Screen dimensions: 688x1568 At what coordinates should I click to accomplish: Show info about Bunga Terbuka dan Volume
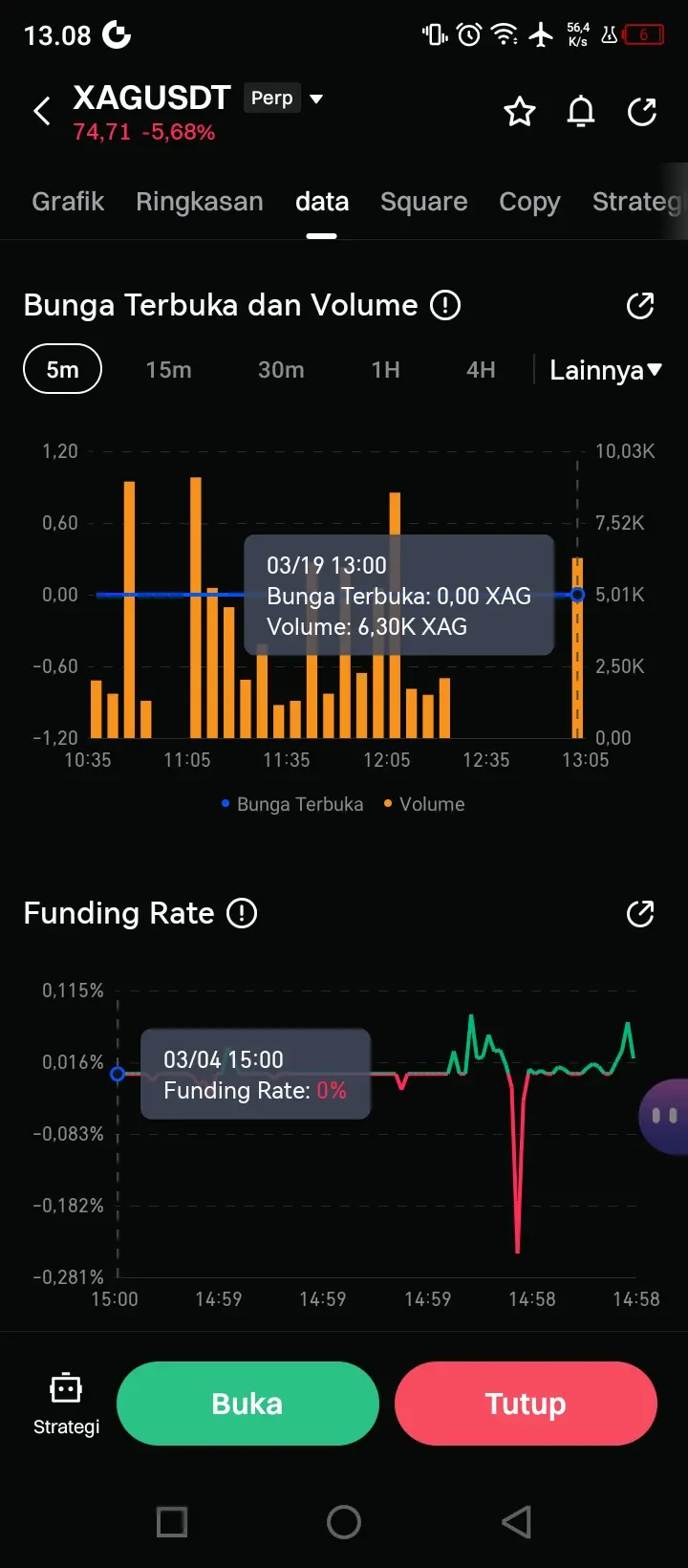coord(445,305)
